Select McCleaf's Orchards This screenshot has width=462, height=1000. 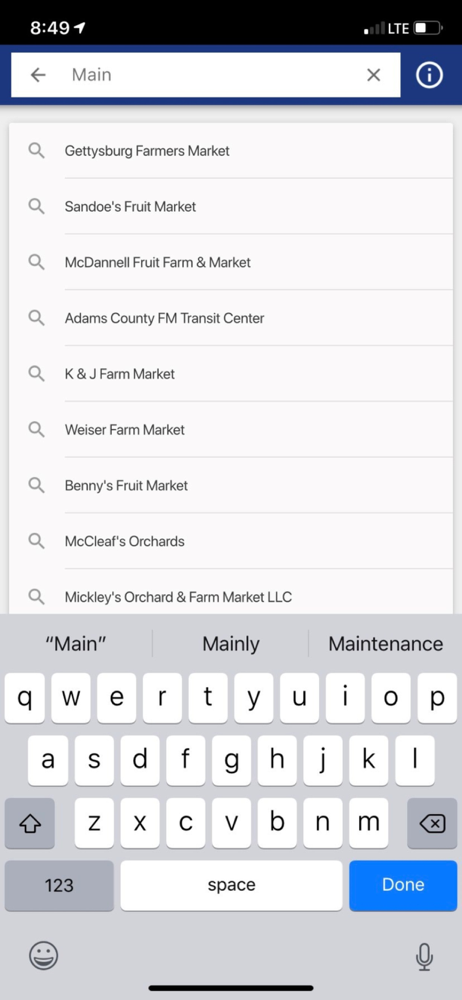pos(231,541)
